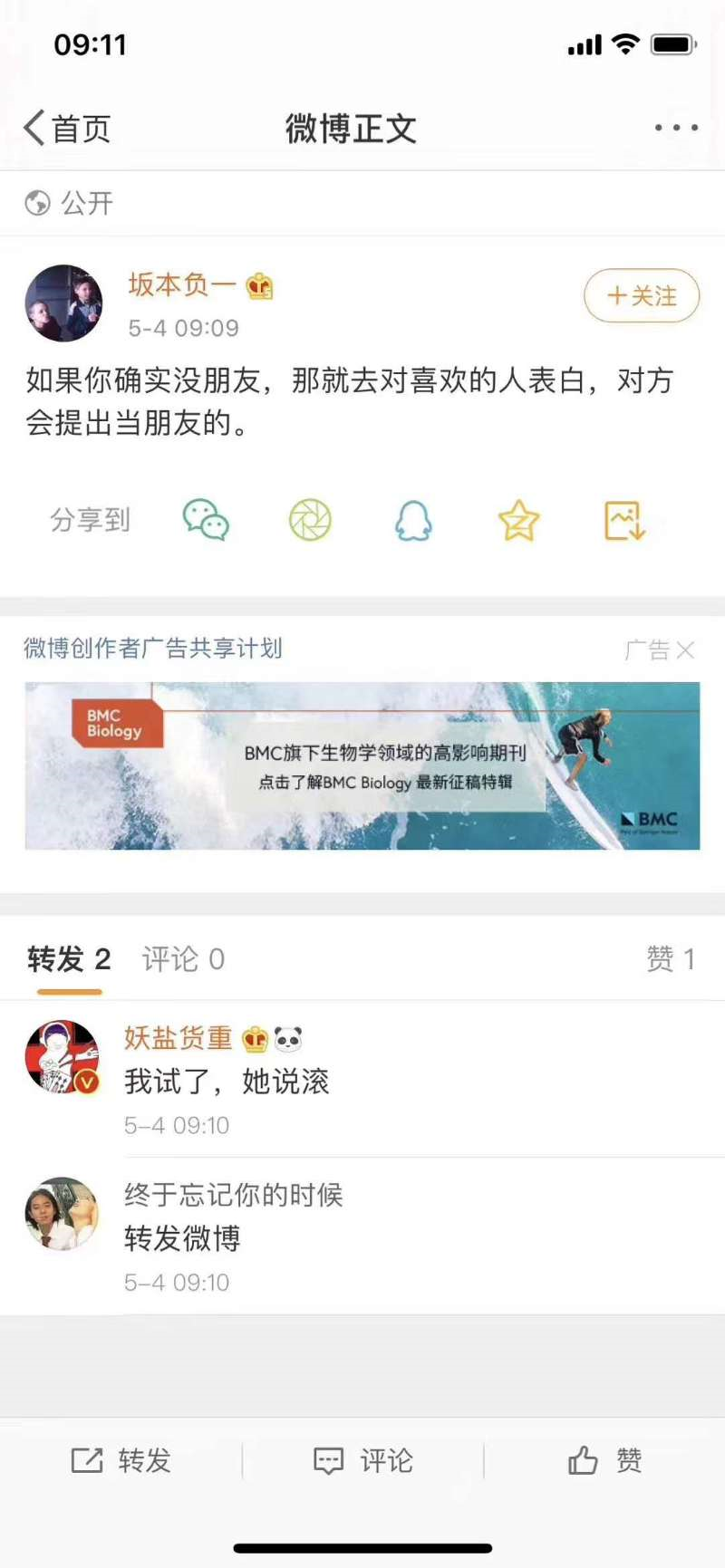725x1568 pixels.
Task: Like the post with 赞 button
Action: [x=604, y=1460]
